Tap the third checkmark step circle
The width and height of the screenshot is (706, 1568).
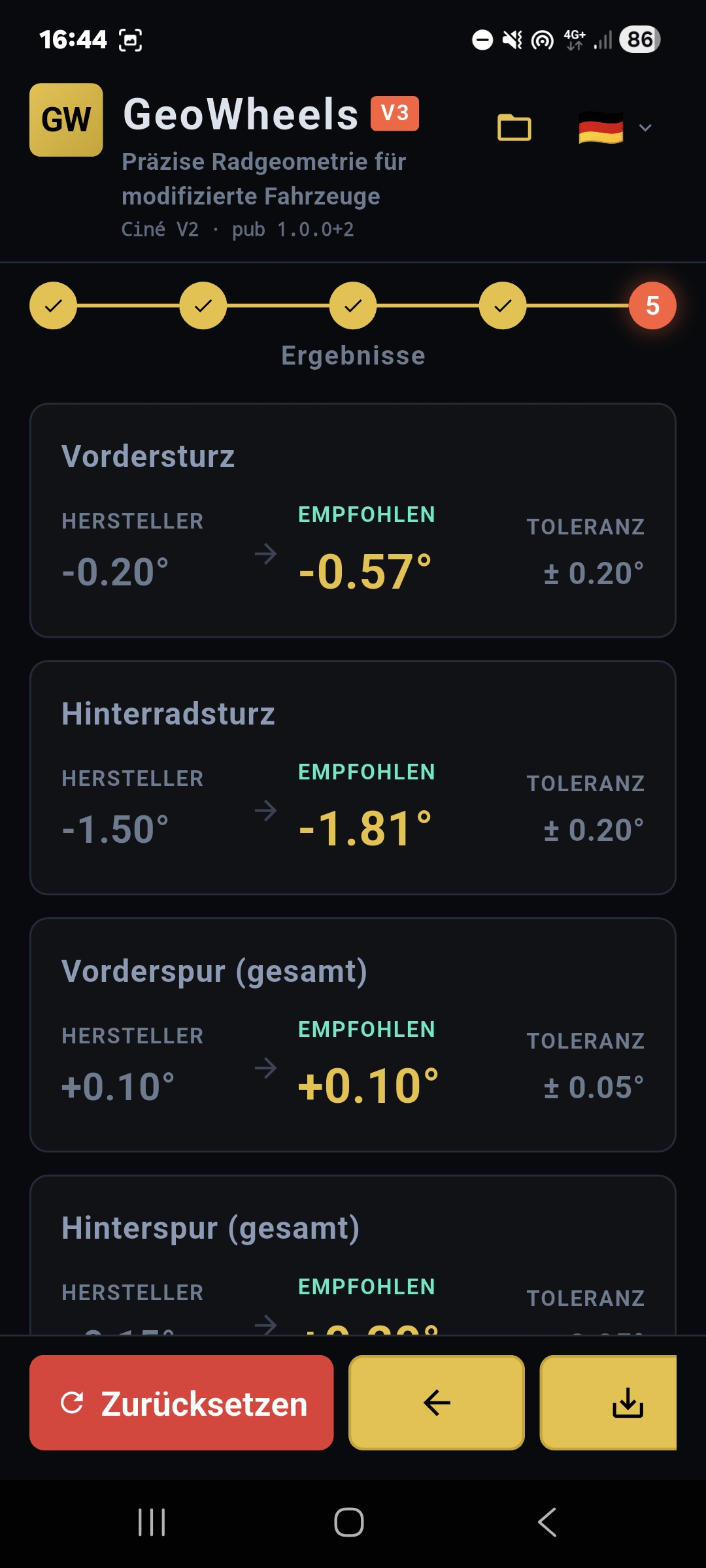352,307
